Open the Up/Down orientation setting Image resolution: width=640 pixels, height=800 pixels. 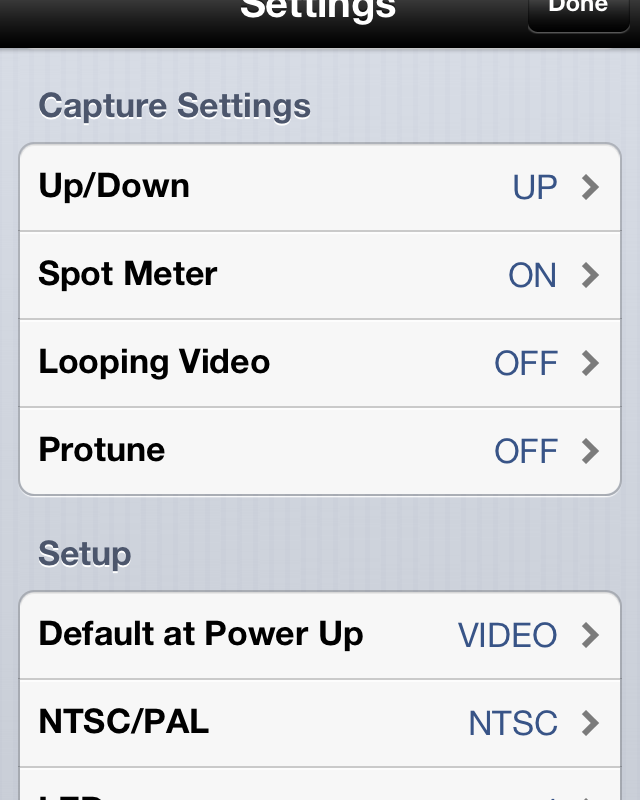[x=320, y=187]
